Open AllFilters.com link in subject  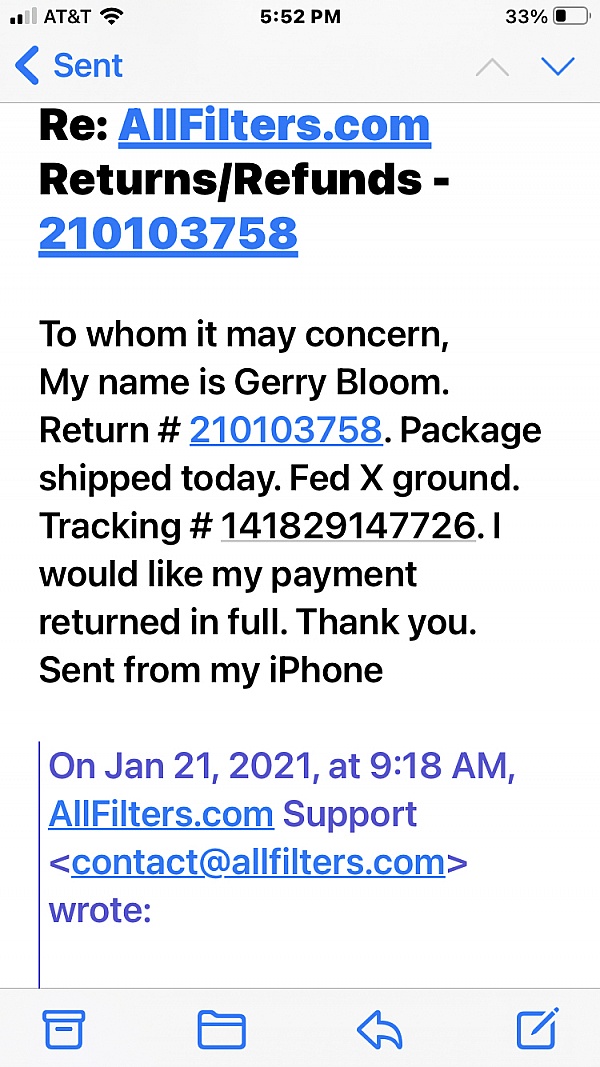(x=274, y=126)
